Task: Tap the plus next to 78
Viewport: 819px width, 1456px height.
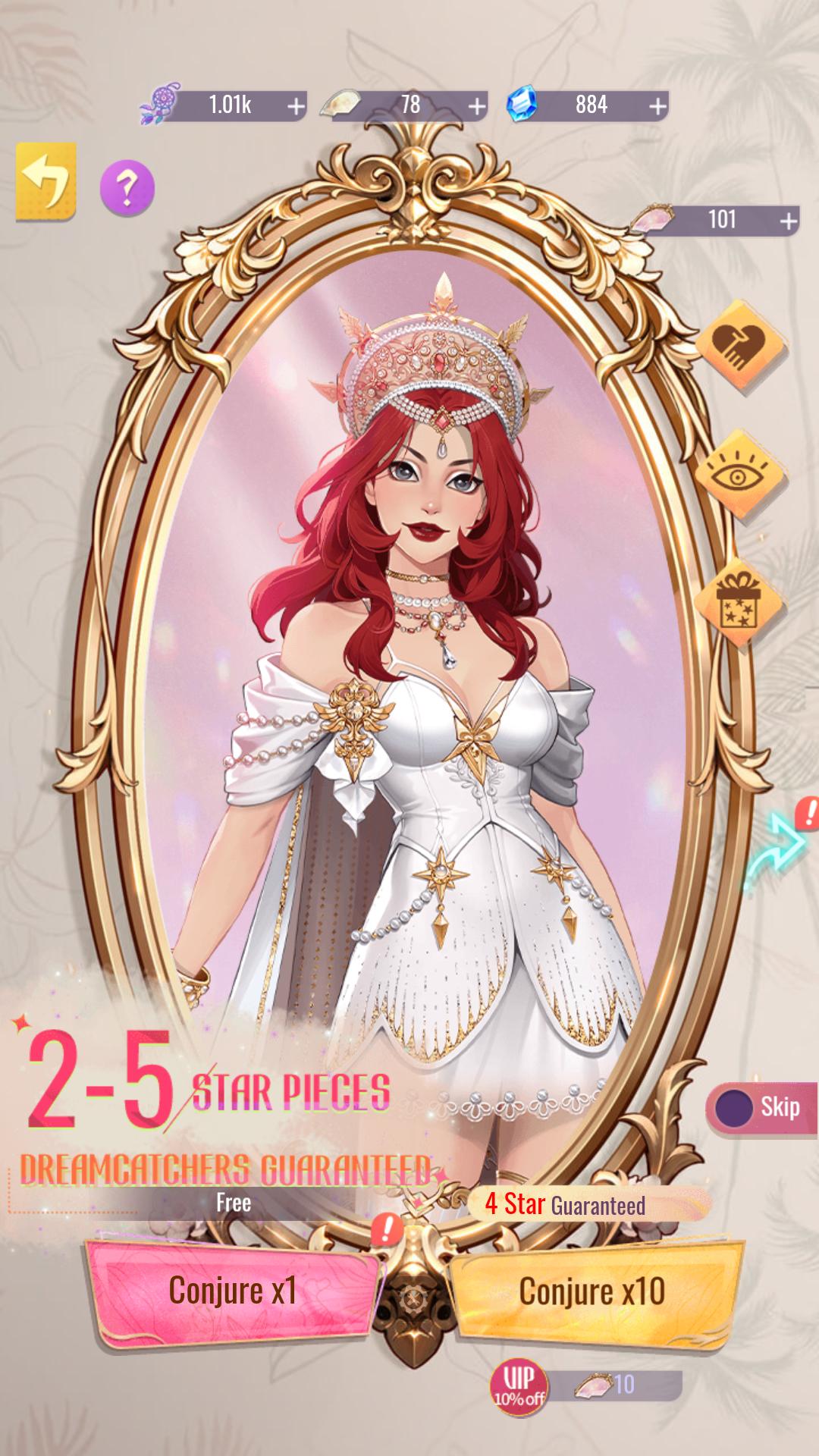Action: coord(476,106)
